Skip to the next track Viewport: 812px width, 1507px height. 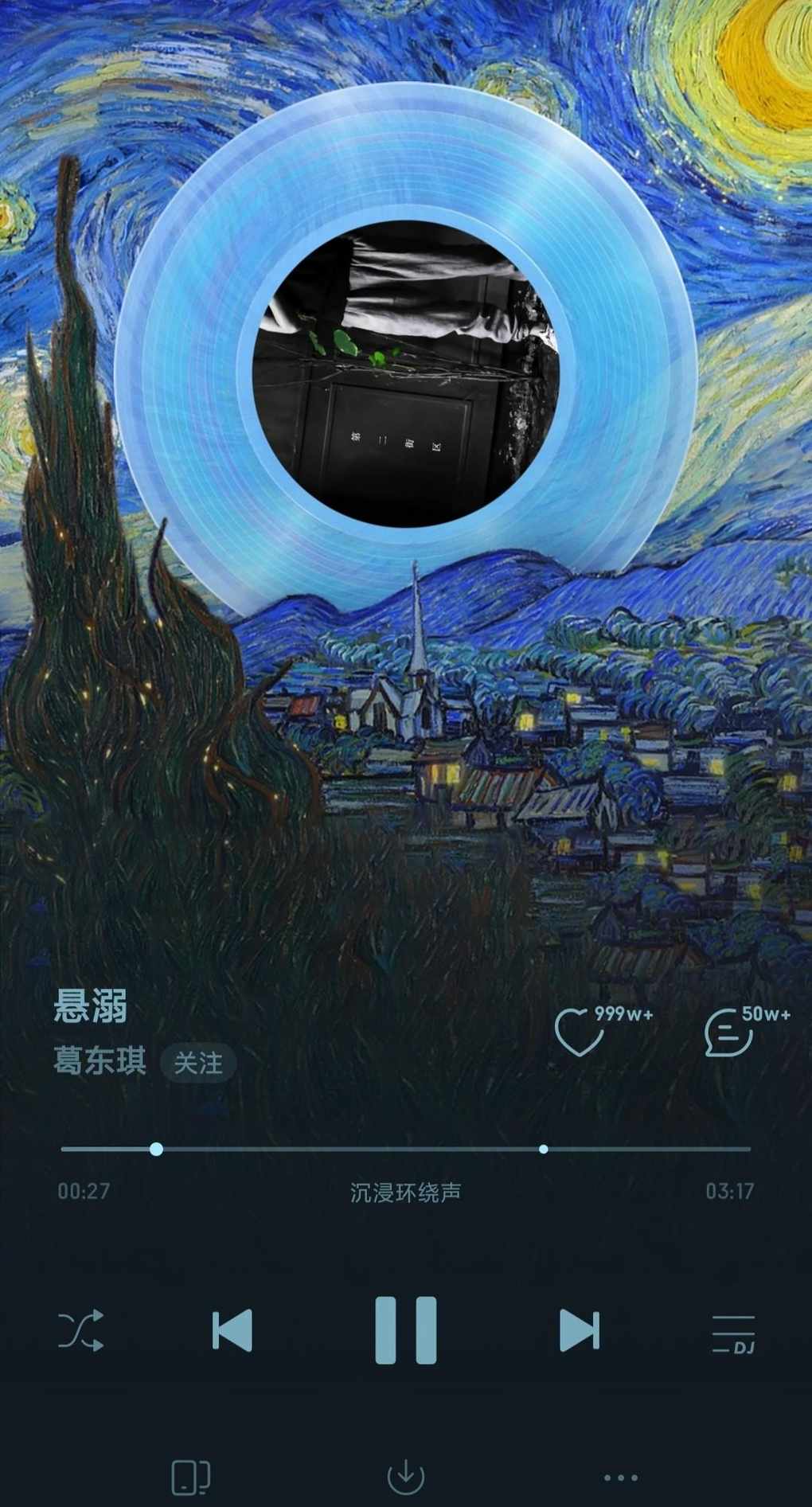579,1330
